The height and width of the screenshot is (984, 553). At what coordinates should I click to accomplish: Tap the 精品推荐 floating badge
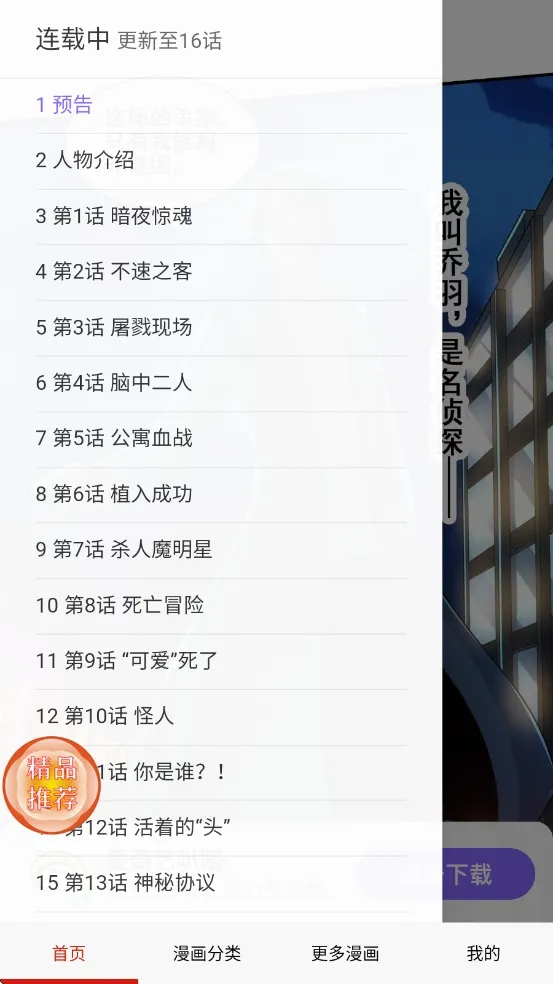[51, 784]
